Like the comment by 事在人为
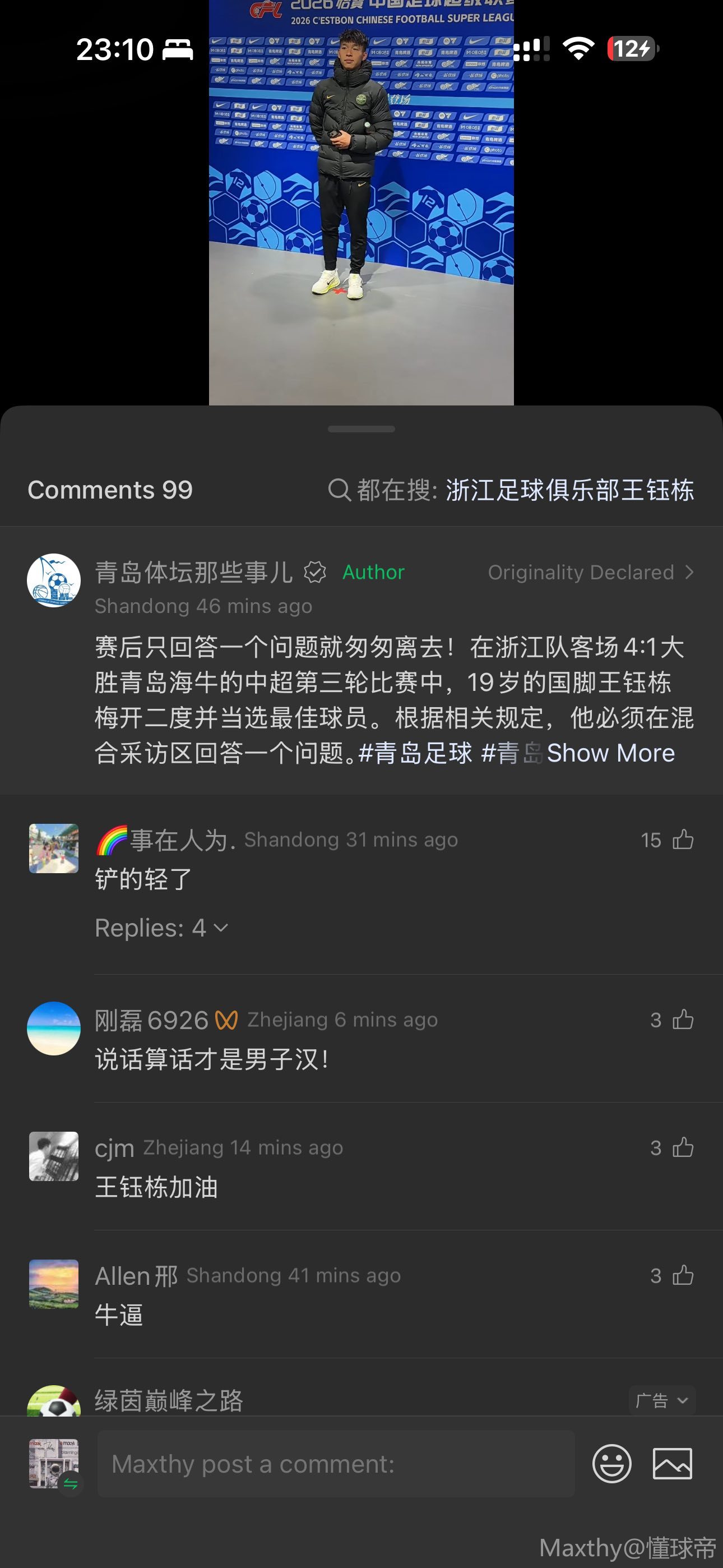Viewport: 723px width, 1568px height. click(x=683, y=840)
